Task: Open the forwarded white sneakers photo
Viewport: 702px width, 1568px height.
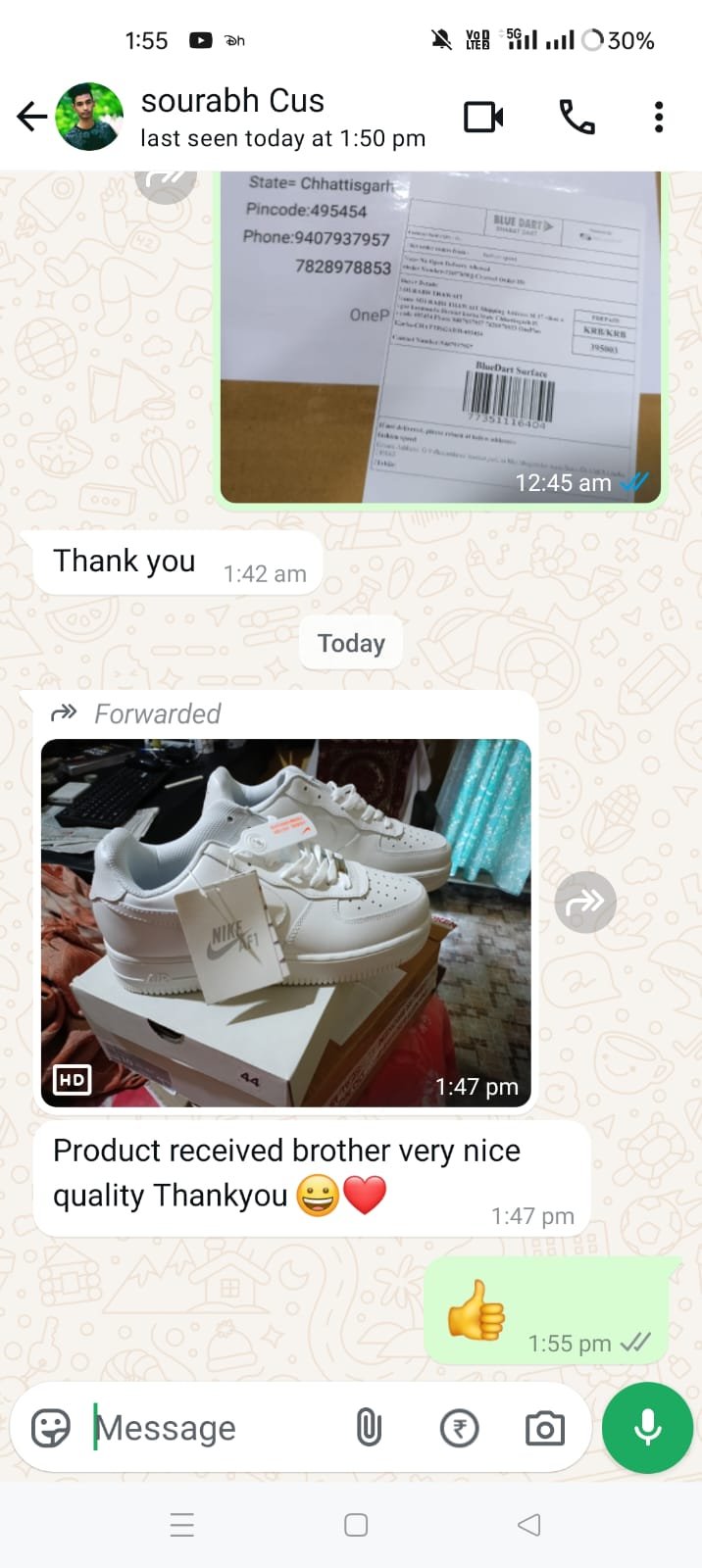Action: coord(285,921)
